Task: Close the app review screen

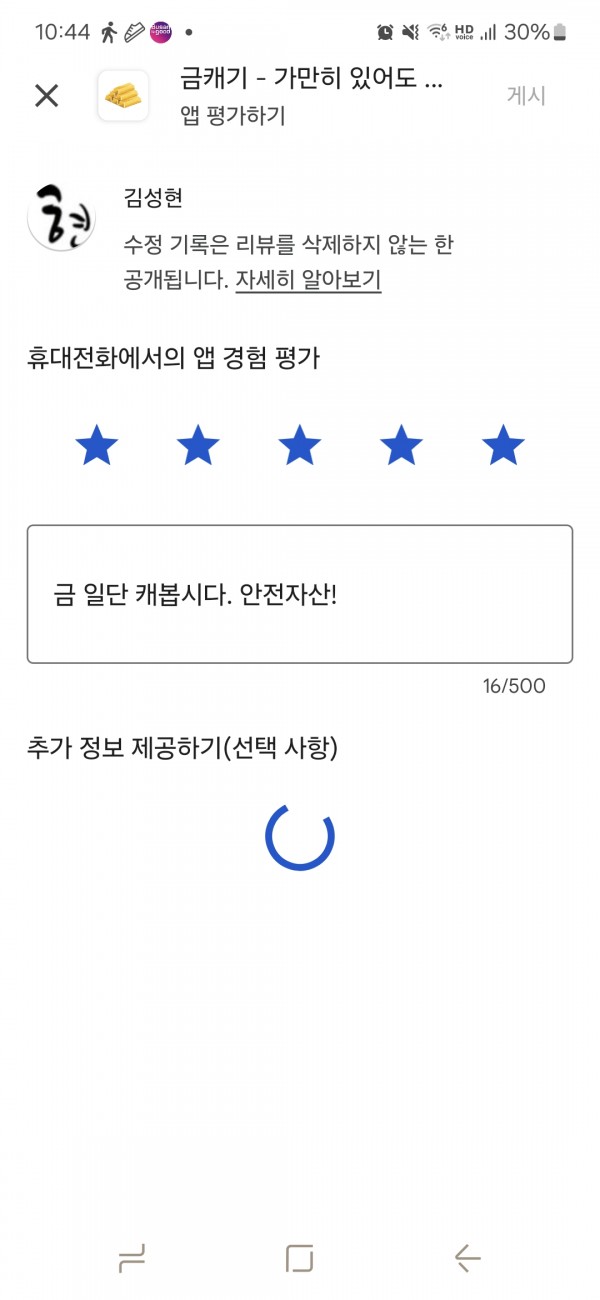Action: coord(47,96)
